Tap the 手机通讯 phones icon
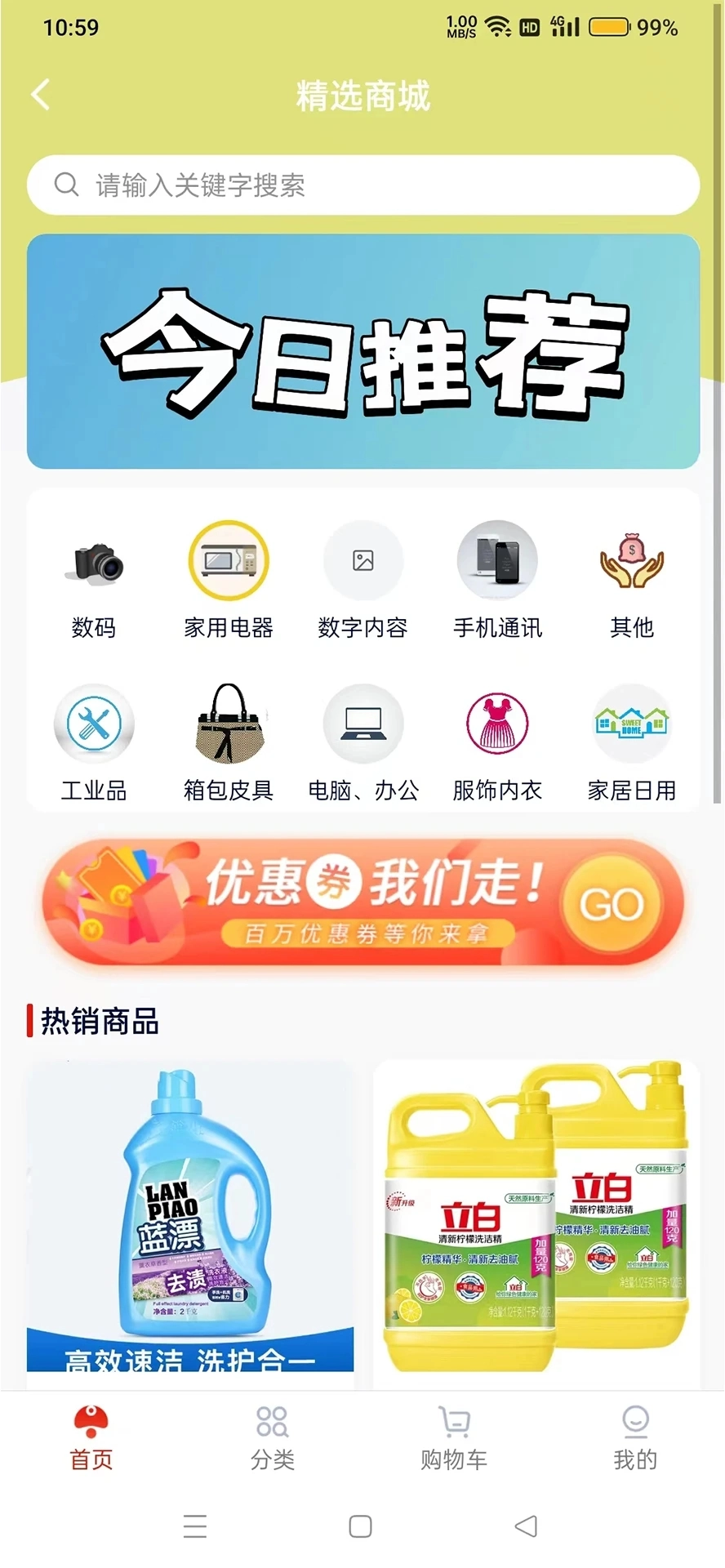This screenshot has width=725, height=1568. pyautogui.click(x=497, y=560)
